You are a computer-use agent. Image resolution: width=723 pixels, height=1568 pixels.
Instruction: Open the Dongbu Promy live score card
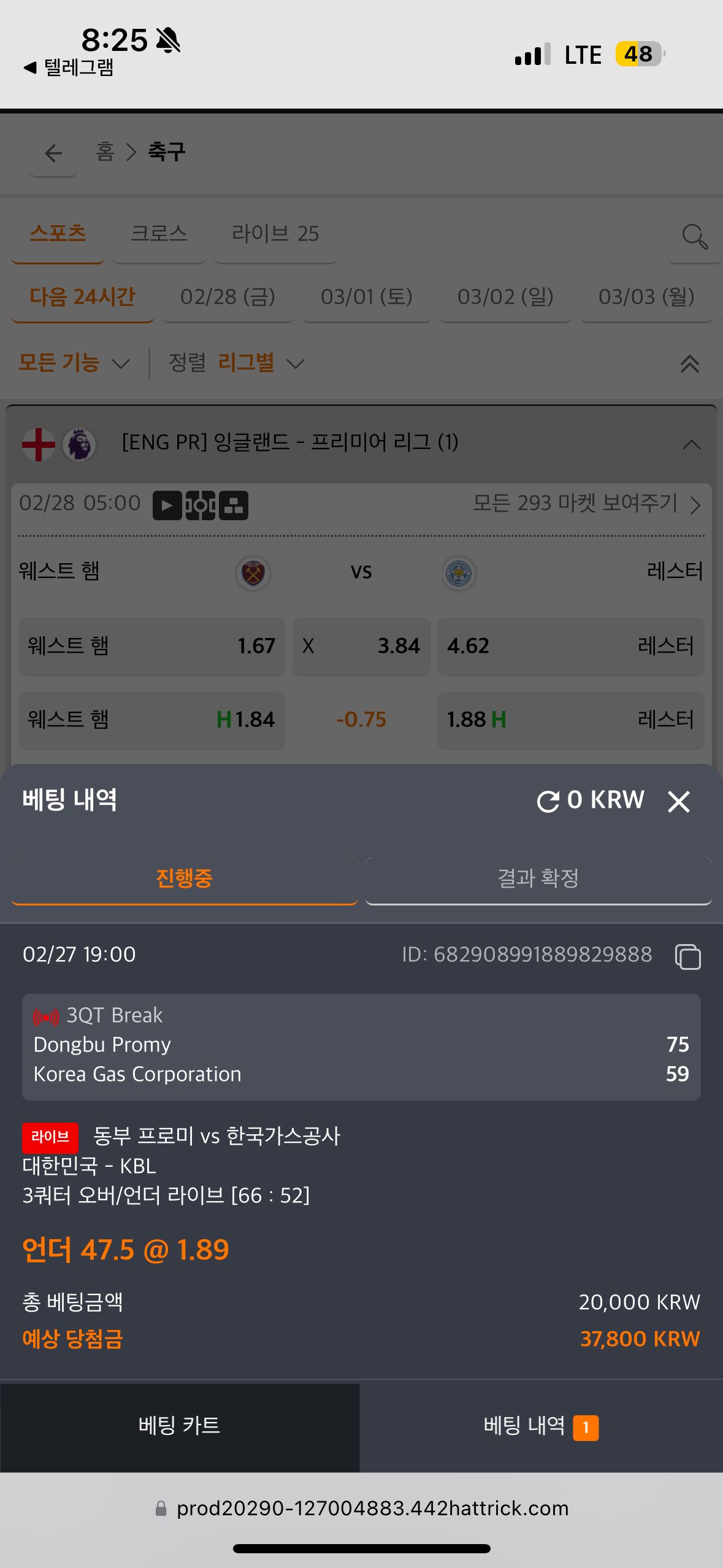[361, 1047]
